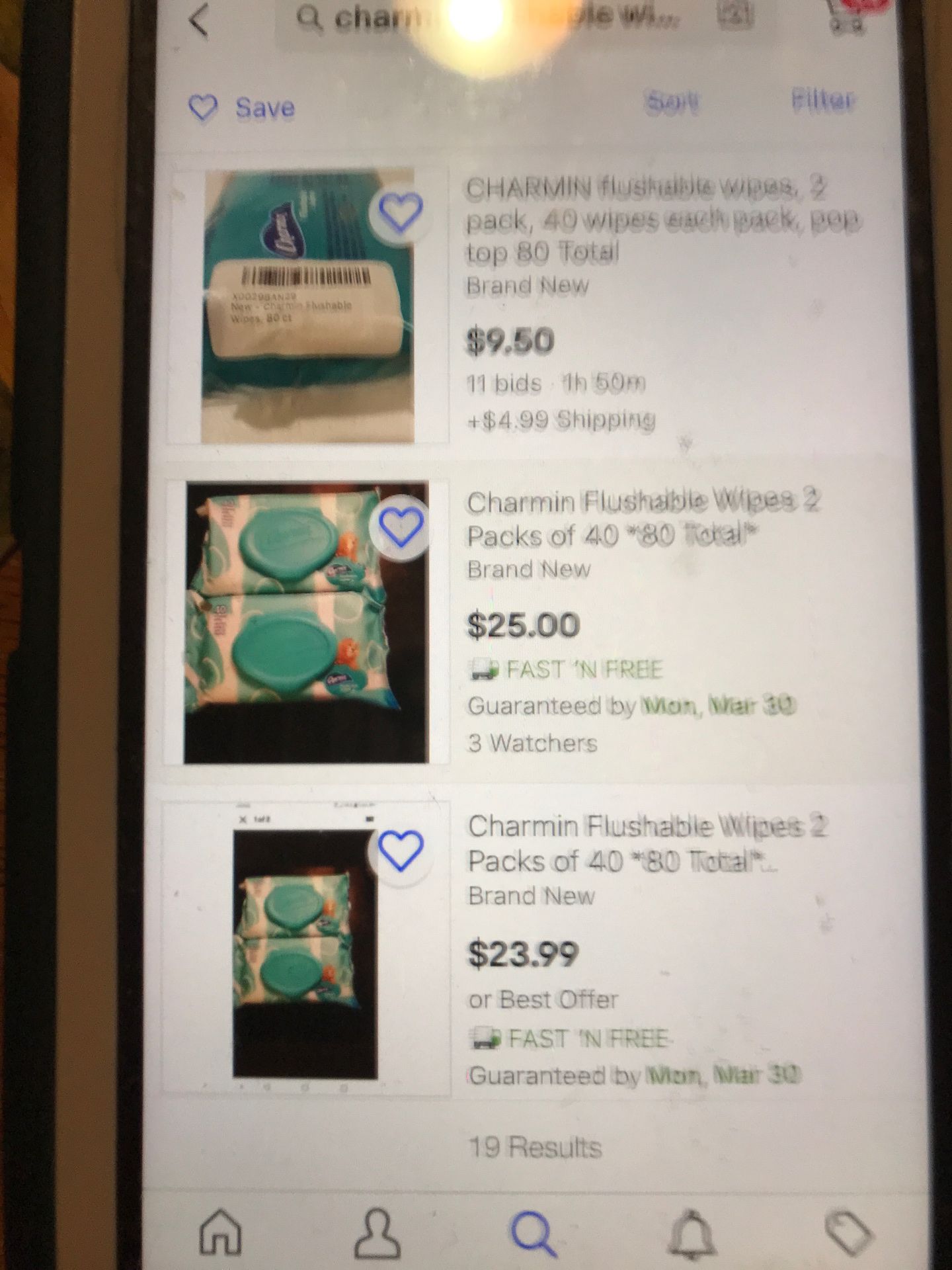Heart the $23.99 Charmin wipes listing
This screenshot has height=1270, width=952.
click(x=401, y=849)
